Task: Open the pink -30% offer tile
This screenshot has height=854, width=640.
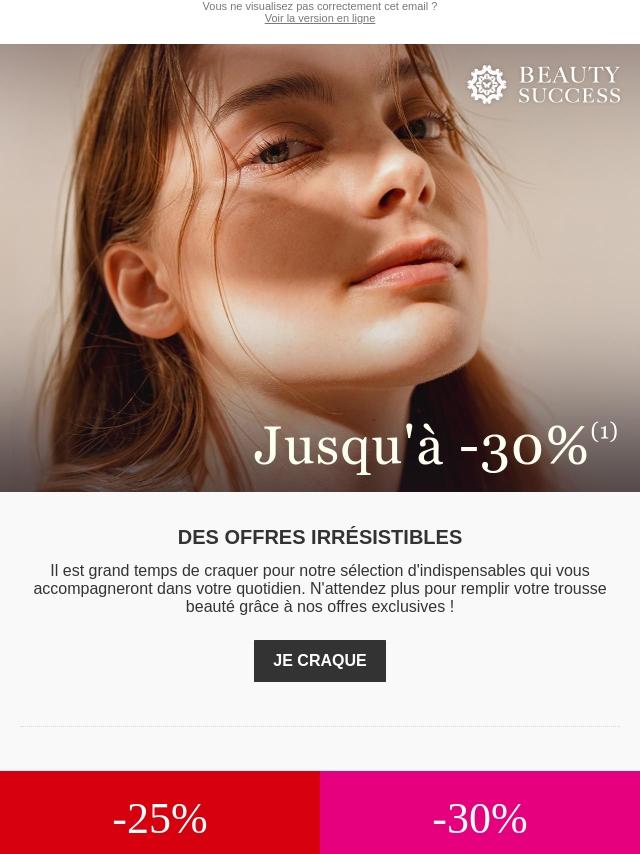Action: tap(480, 813)
